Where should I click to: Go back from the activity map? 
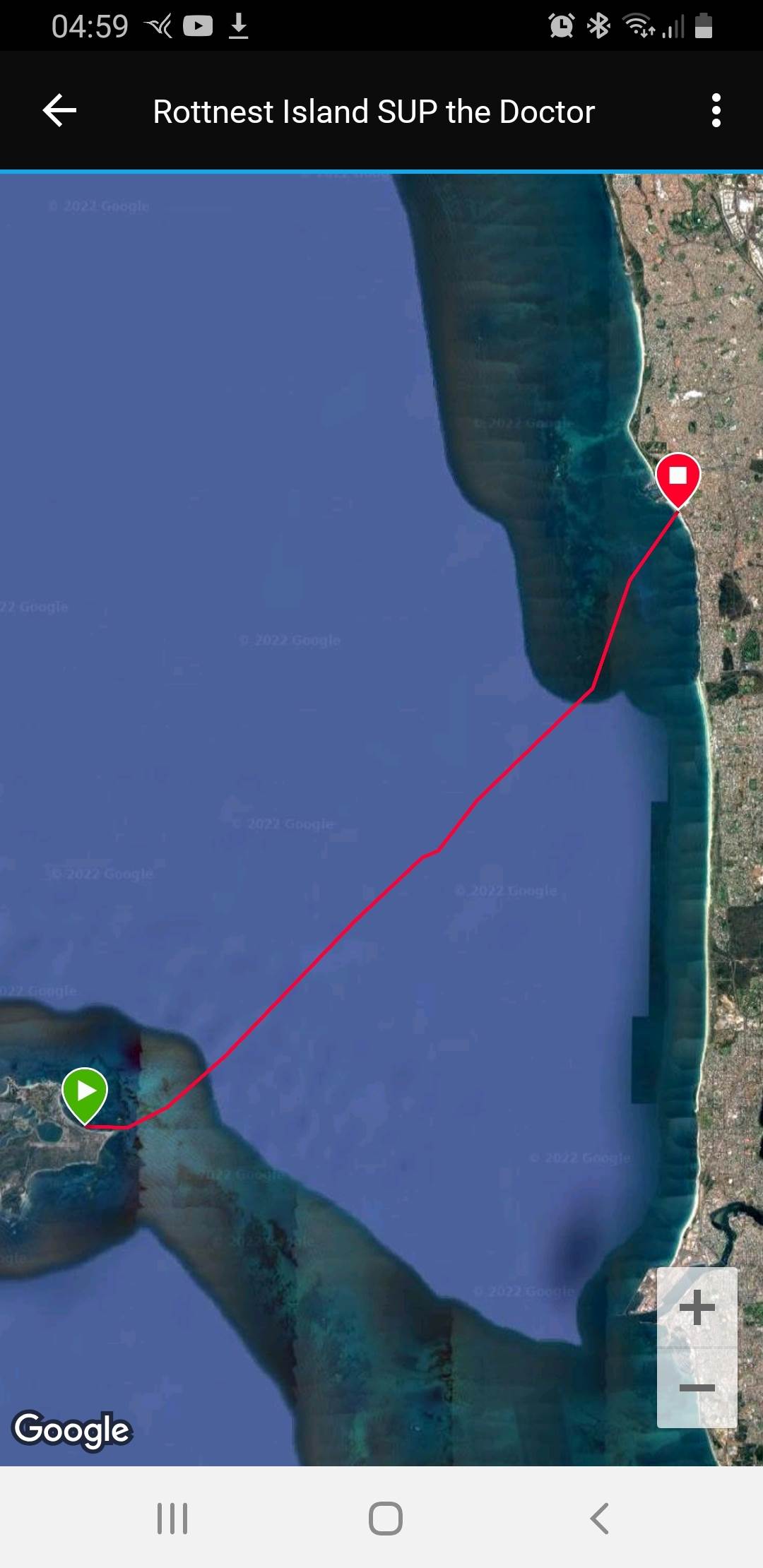coord(60,111)
